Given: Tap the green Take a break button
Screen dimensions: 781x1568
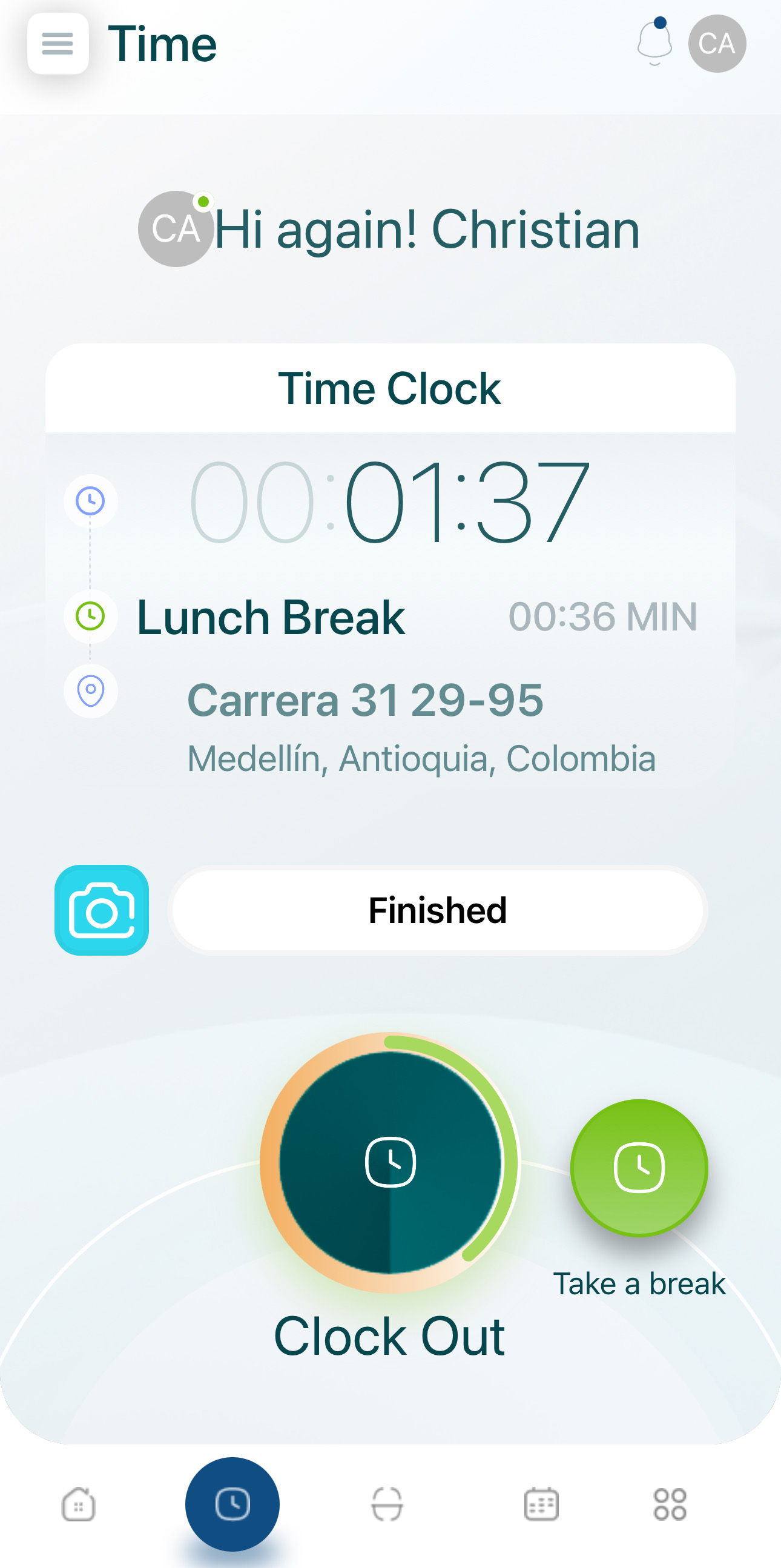Looking at the screenshot, I should pos(639,1167).
